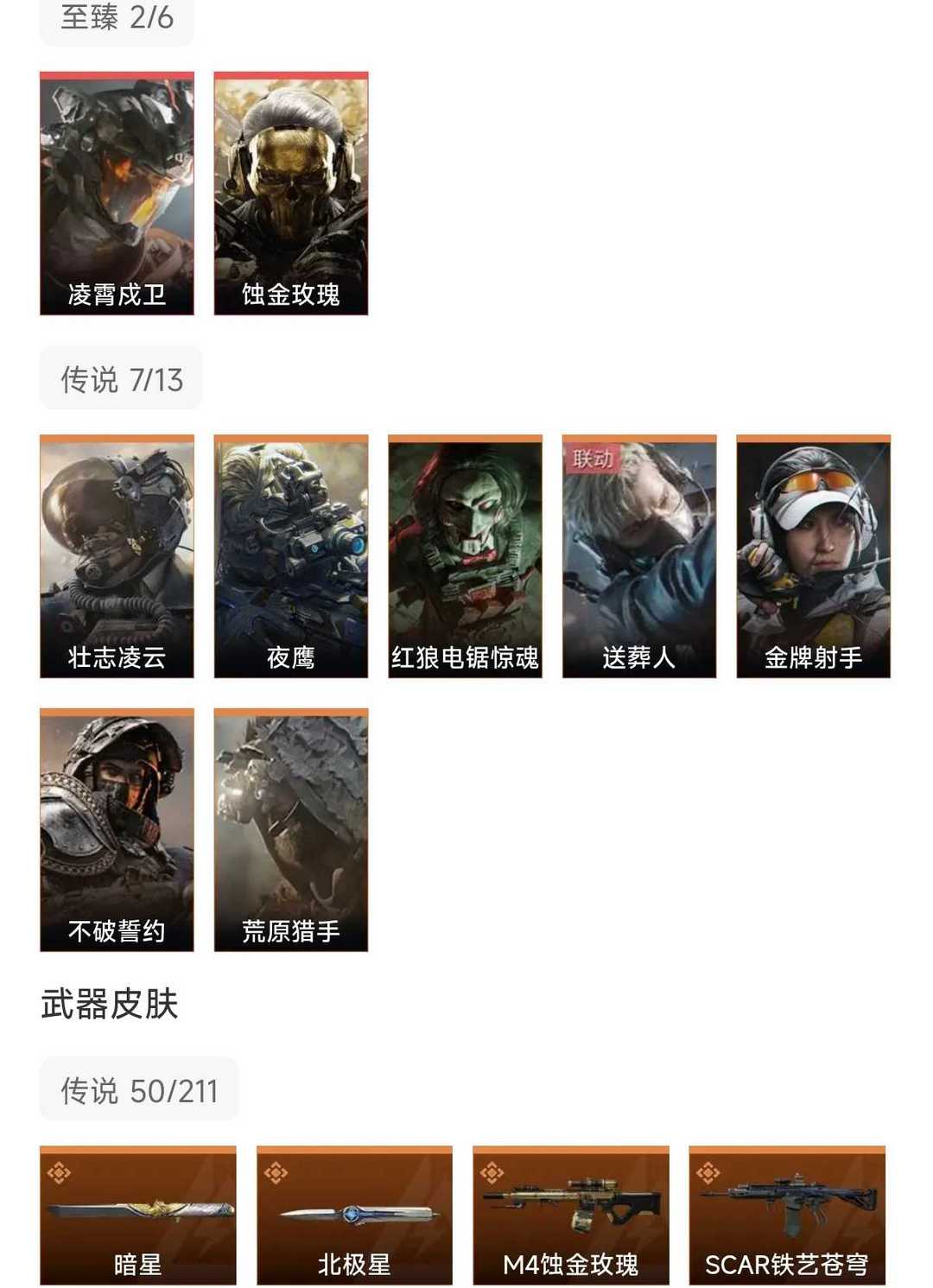Open the 蚀金玫瑰 operator skin card

291,194
